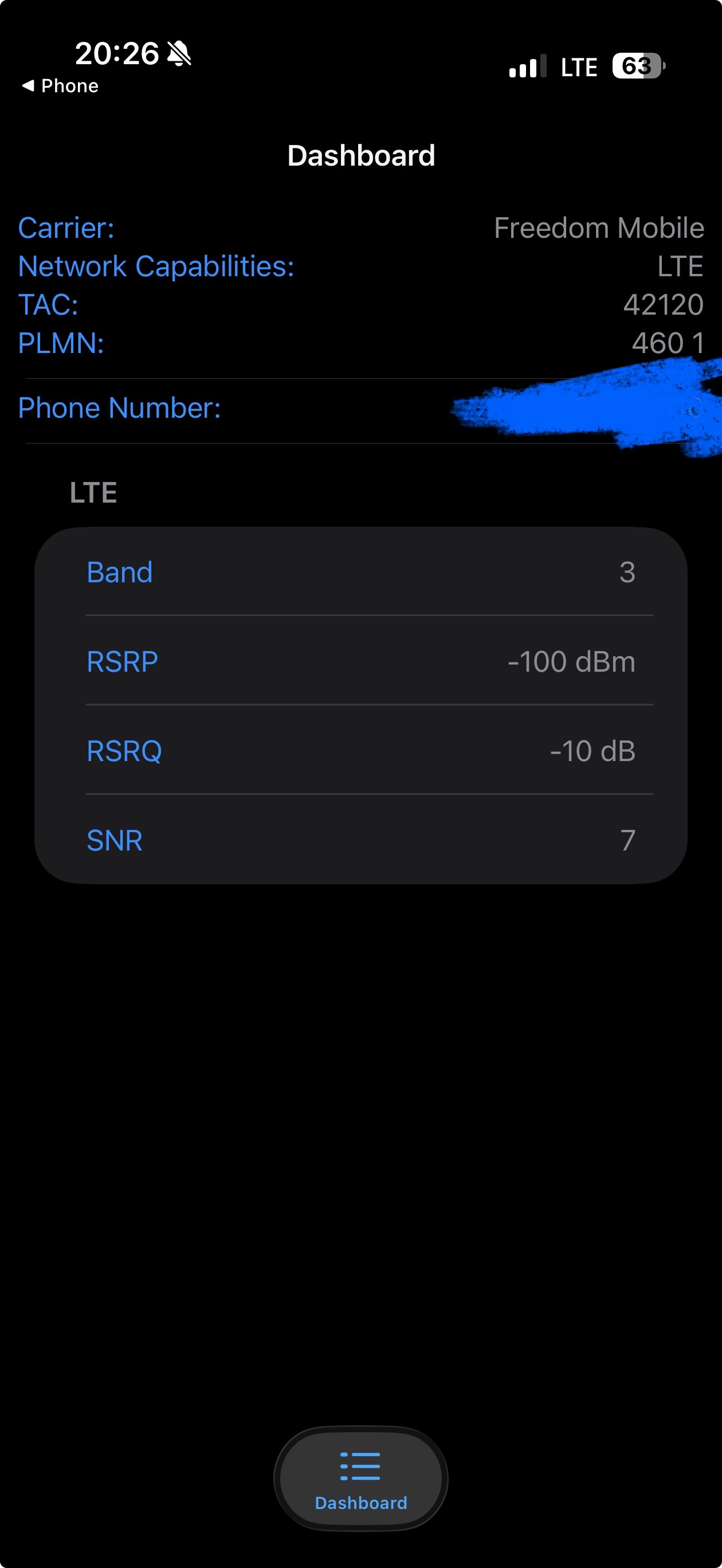Return to the Phone app
Image resolution: width=722 pixels, height=1568 pixels.
coord(60,86)
